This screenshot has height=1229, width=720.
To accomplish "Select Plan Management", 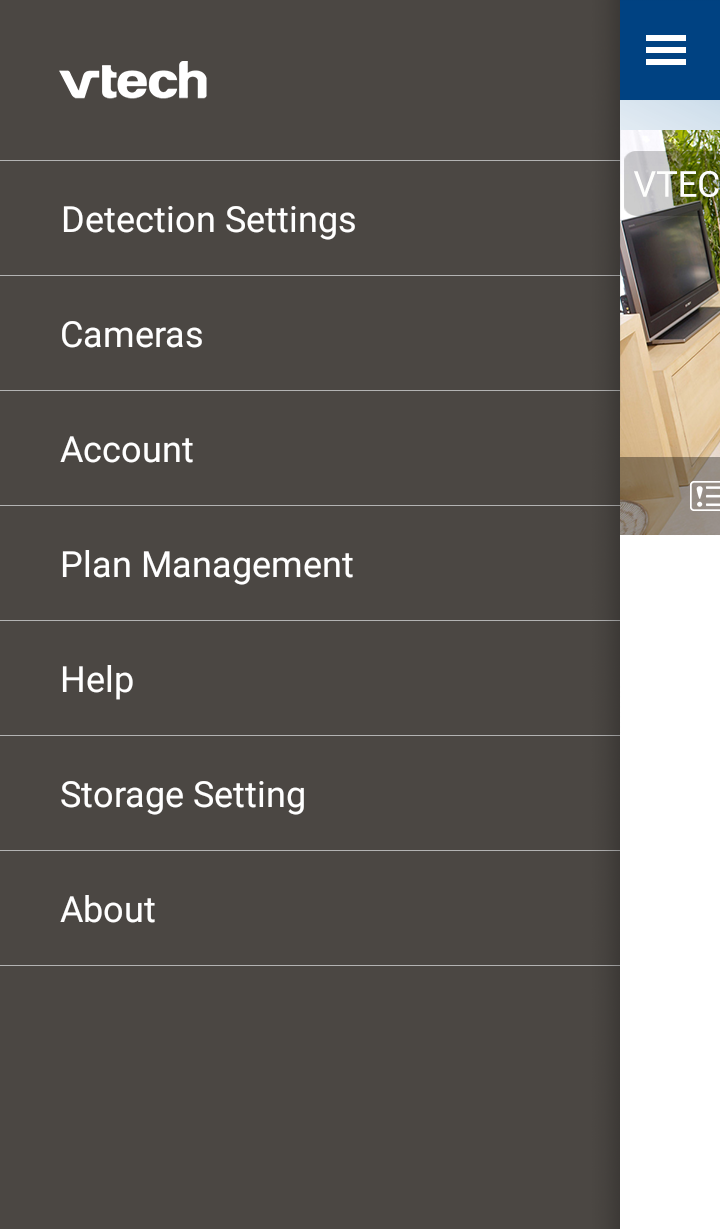I will tap(310, 563).
